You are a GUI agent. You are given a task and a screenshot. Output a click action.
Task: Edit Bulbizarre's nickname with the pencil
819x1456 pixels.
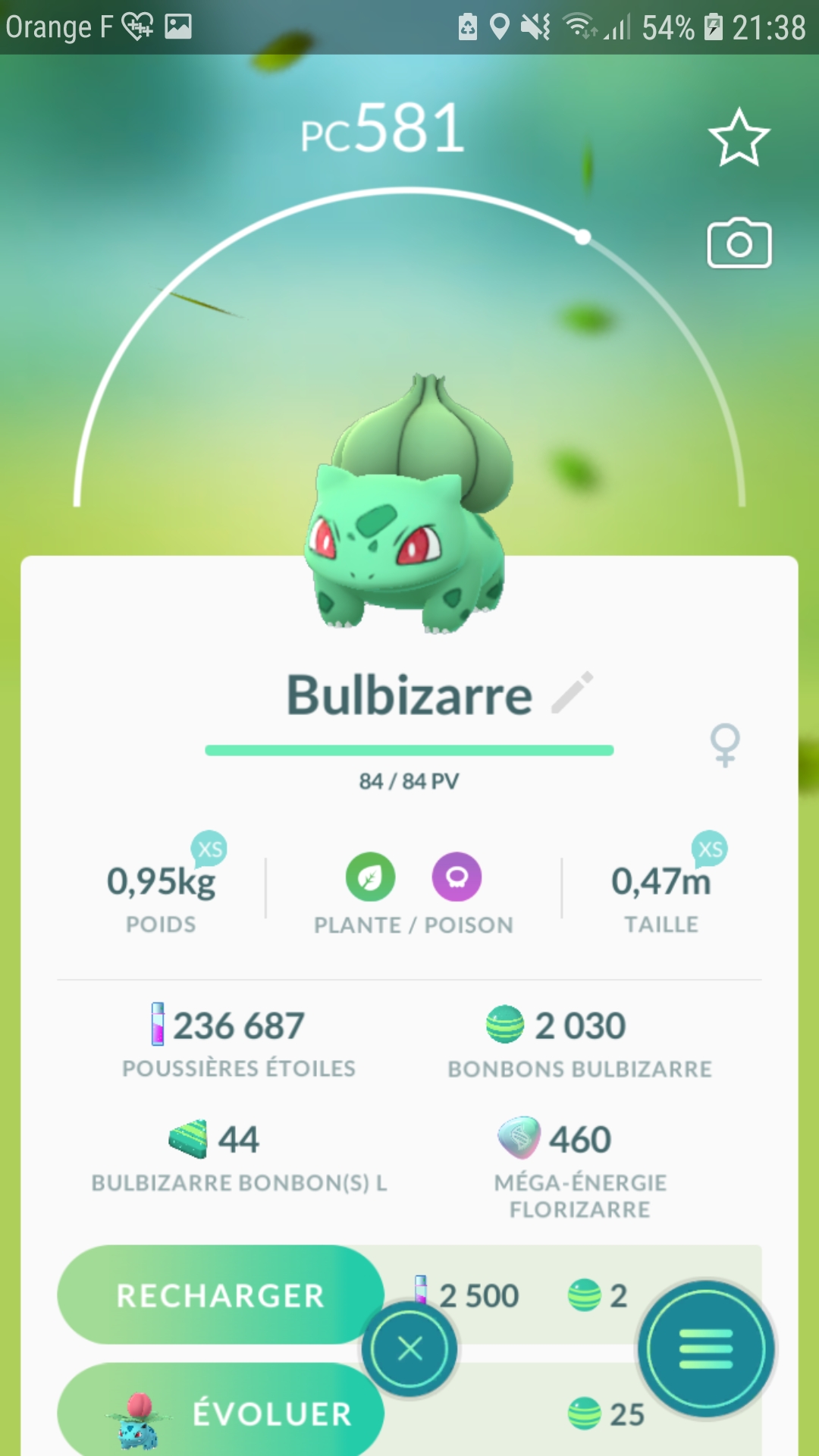pos(573,692)
